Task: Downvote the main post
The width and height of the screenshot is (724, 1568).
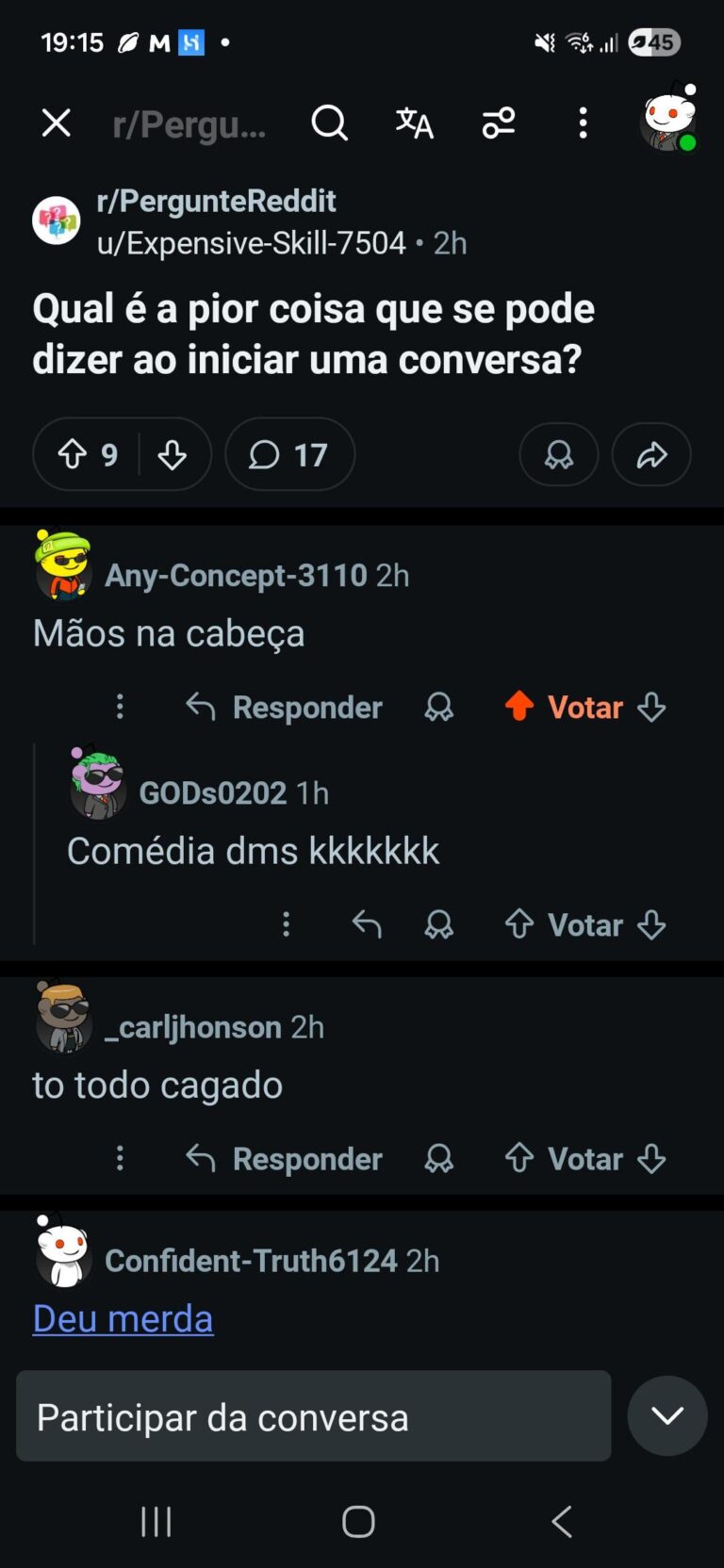Action: (172, 455)
